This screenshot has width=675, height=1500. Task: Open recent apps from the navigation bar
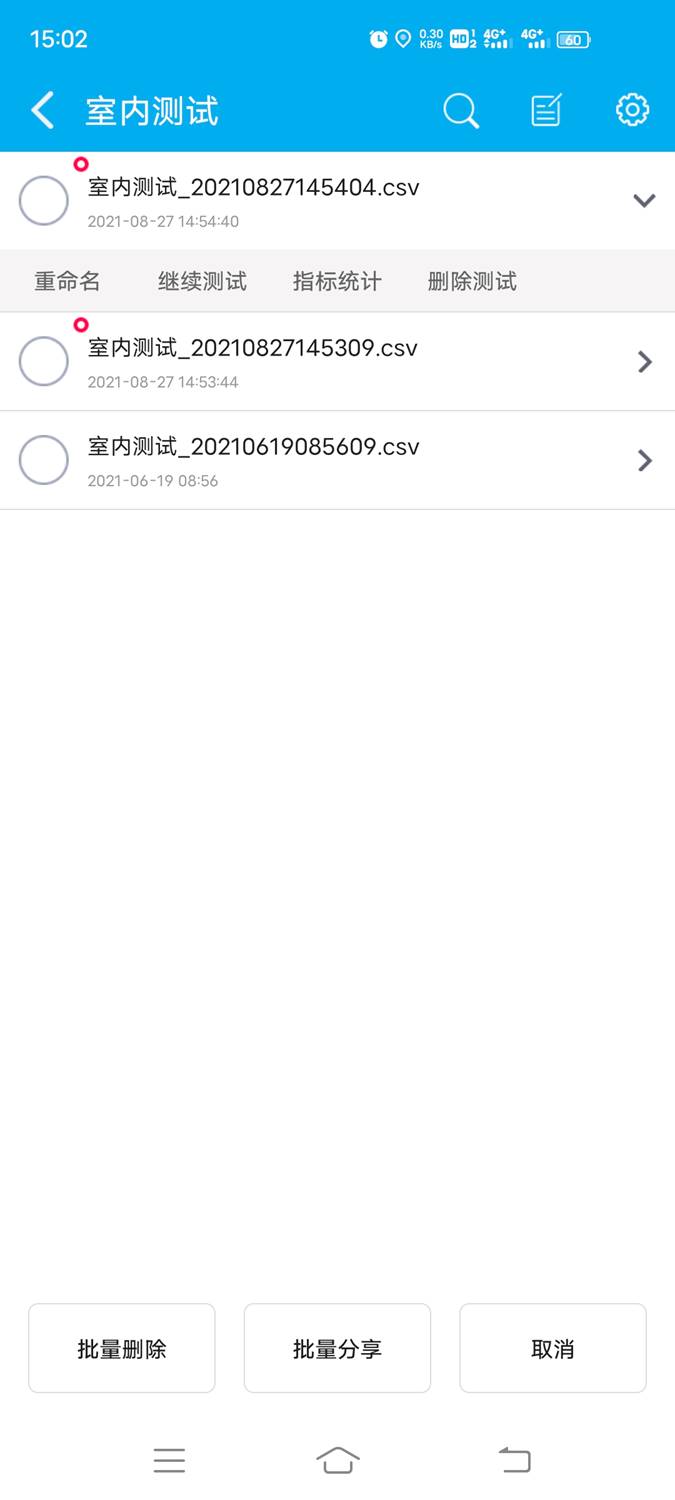[169, 1460]
